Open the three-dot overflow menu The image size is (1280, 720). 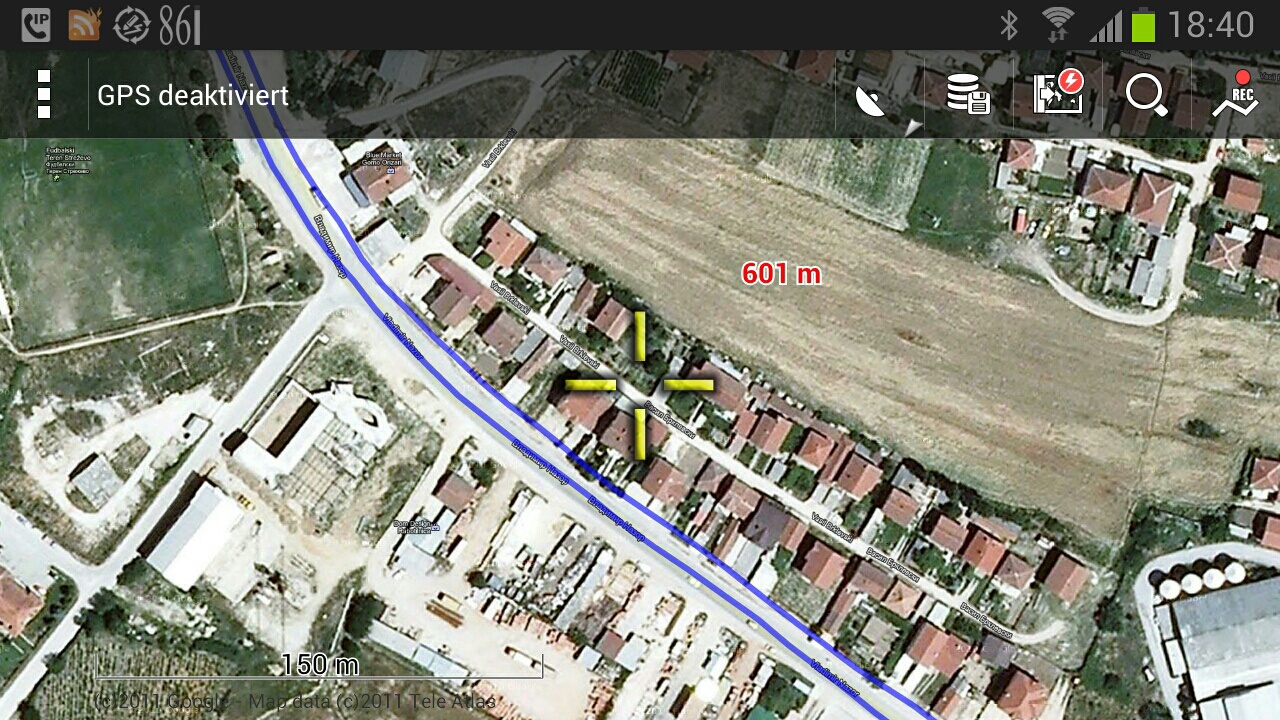pos(44,95)
